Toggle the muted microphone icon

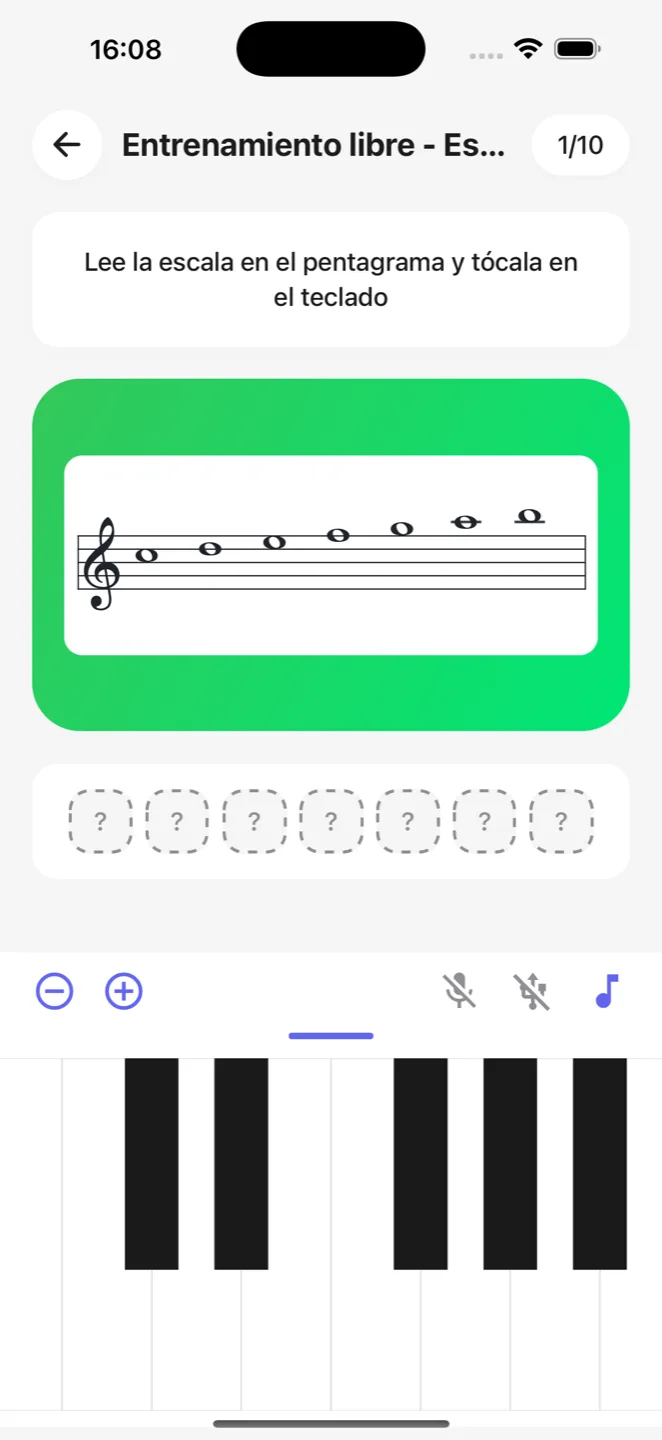click(x=460, y=991)
